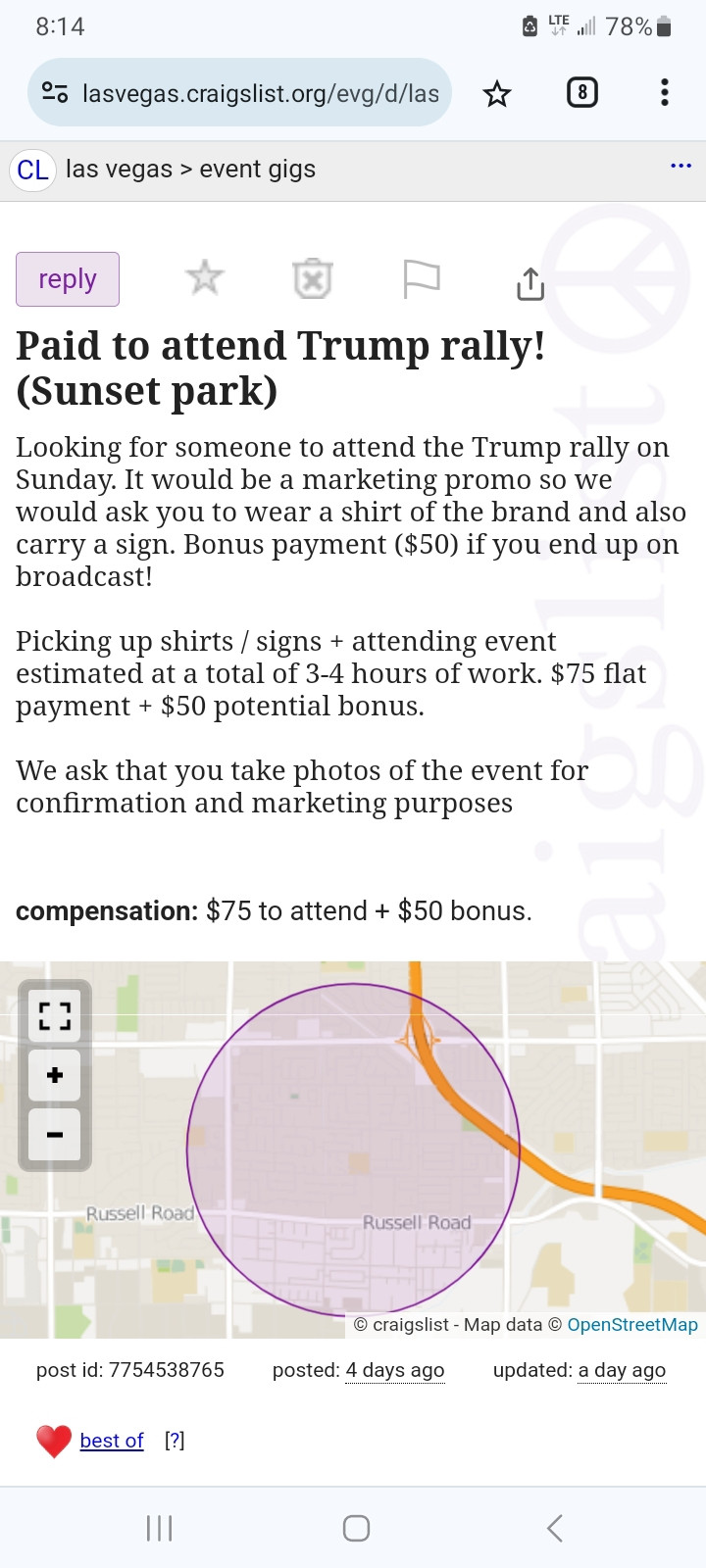The height and width of the screenshot is (1568, 706).
Task: Hide this posting with the trash icon
Action: (313, 279)
